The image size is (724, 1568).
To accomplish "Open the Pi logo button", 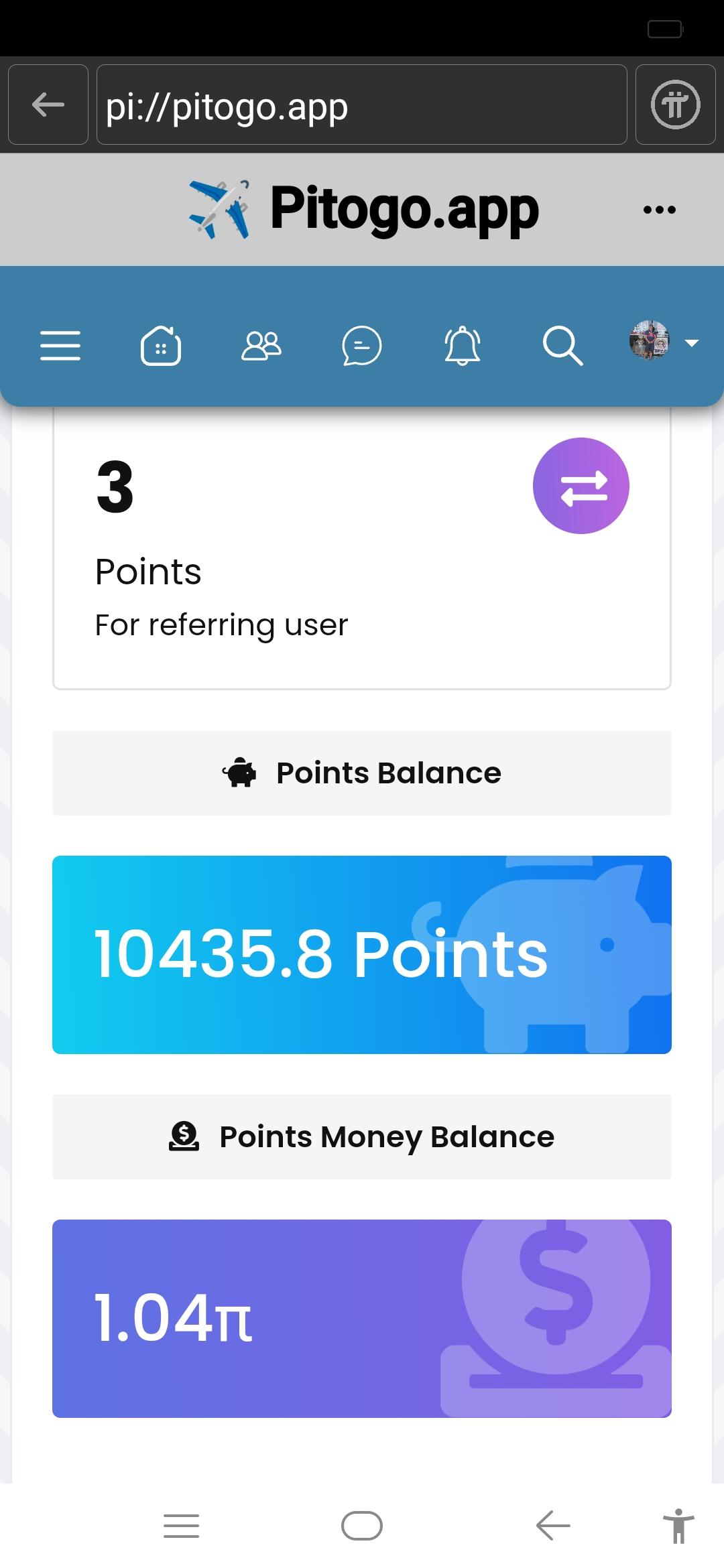I will coord(676,105).
